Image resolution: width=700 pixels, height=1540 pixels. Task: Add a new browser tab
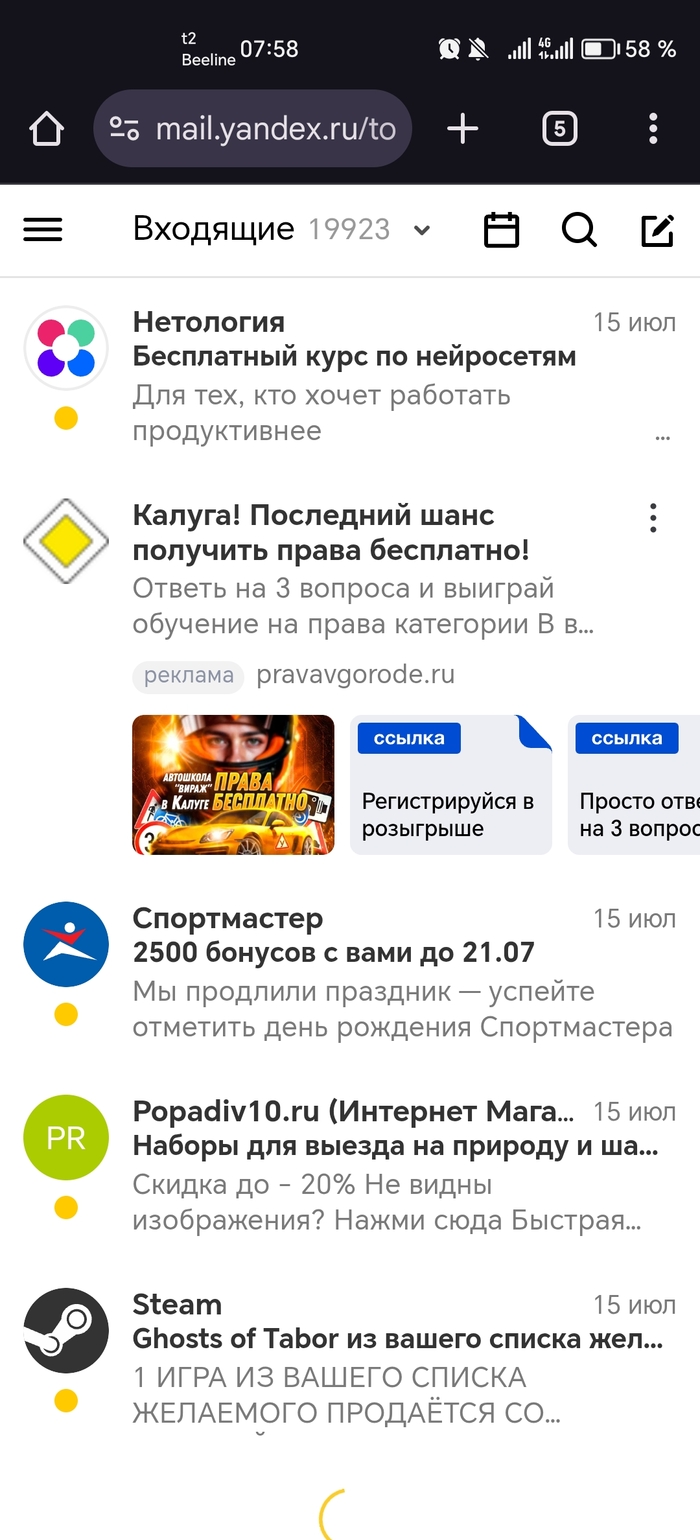click(x=462, y=129)
